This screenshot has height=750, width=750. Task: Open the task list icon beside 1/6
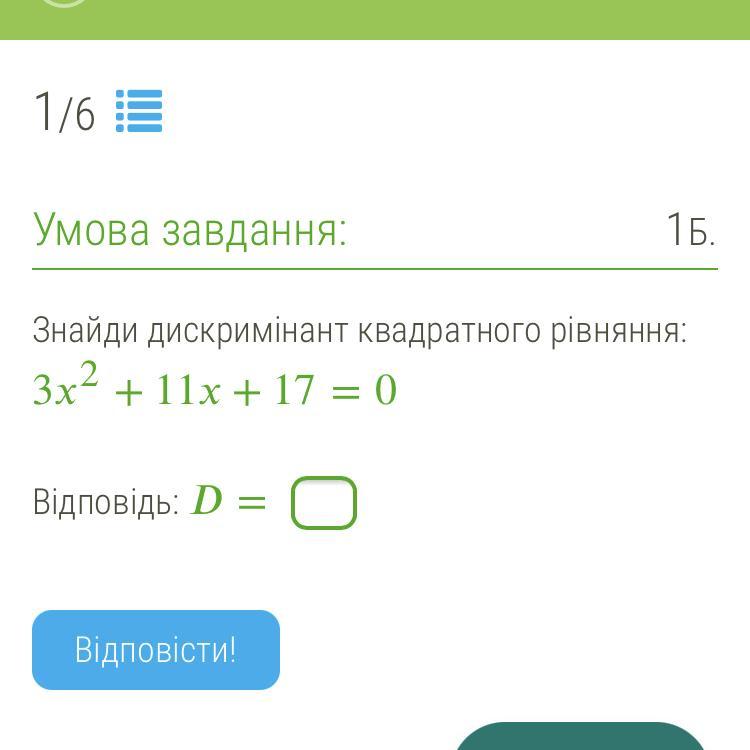coord(139,111)
